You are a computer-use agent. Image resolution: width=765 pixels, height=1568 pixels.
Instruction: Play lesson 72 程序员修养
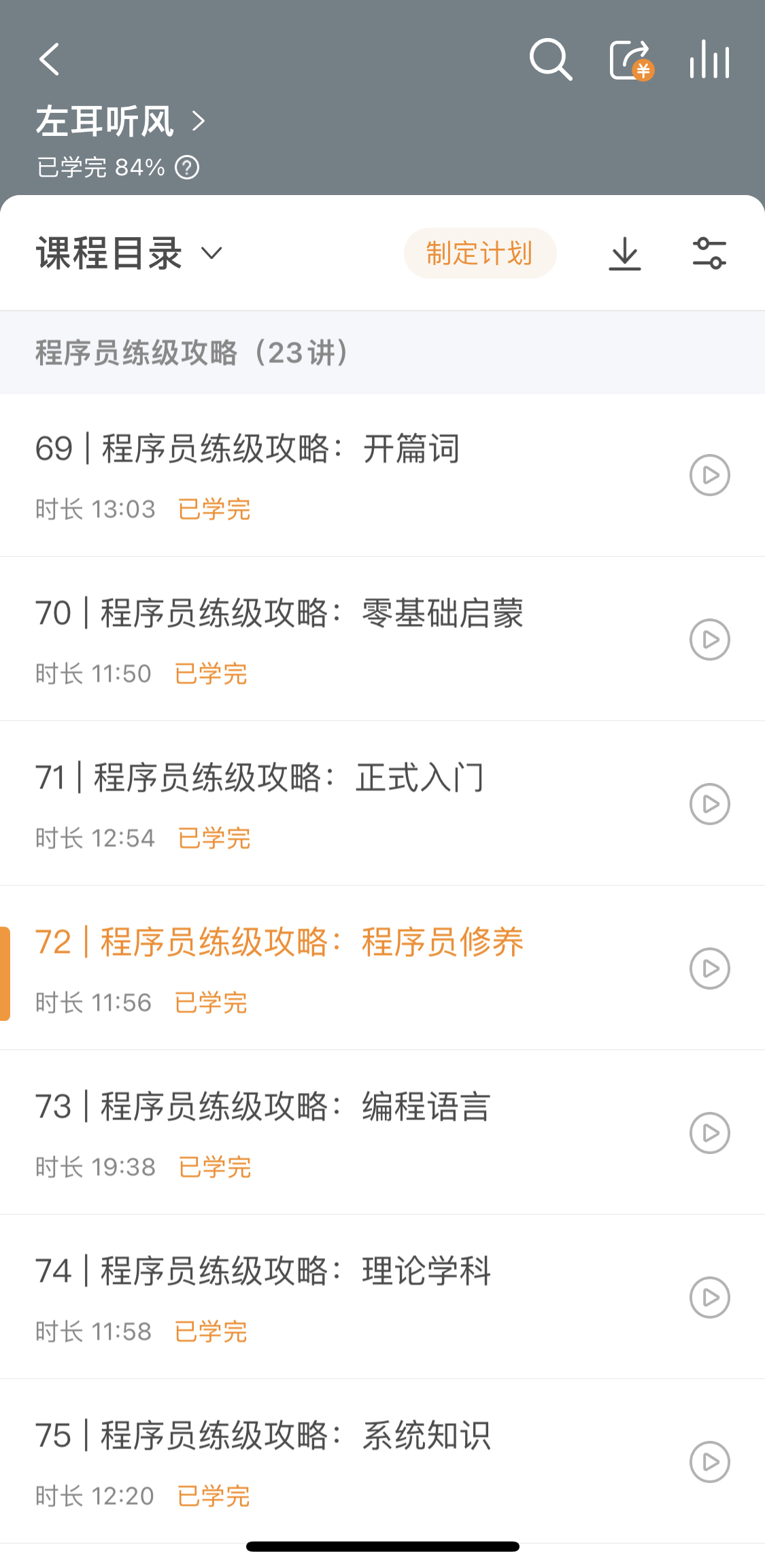(x=709, y=969)
